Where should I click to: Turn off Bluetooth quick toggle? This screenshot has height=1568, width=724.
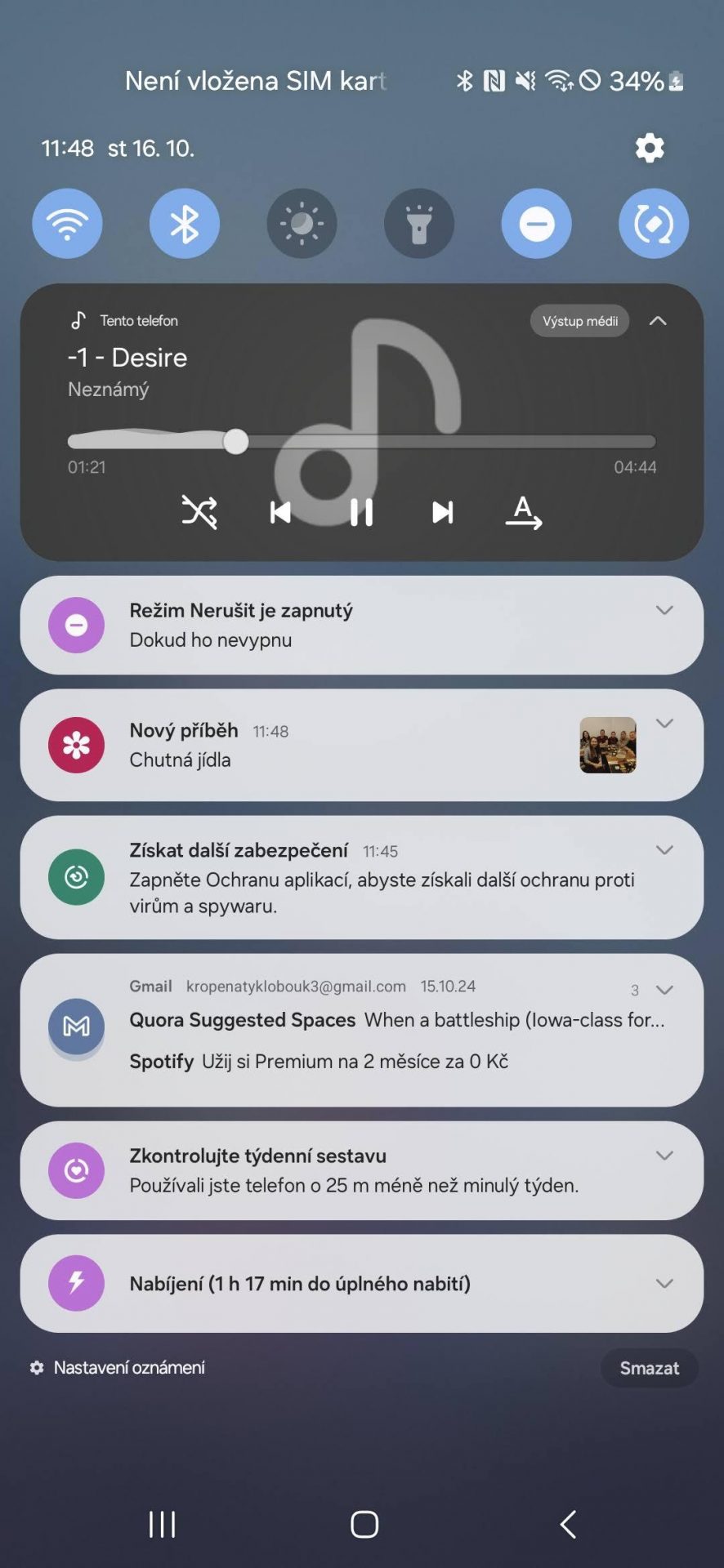(x=185, y=224)
